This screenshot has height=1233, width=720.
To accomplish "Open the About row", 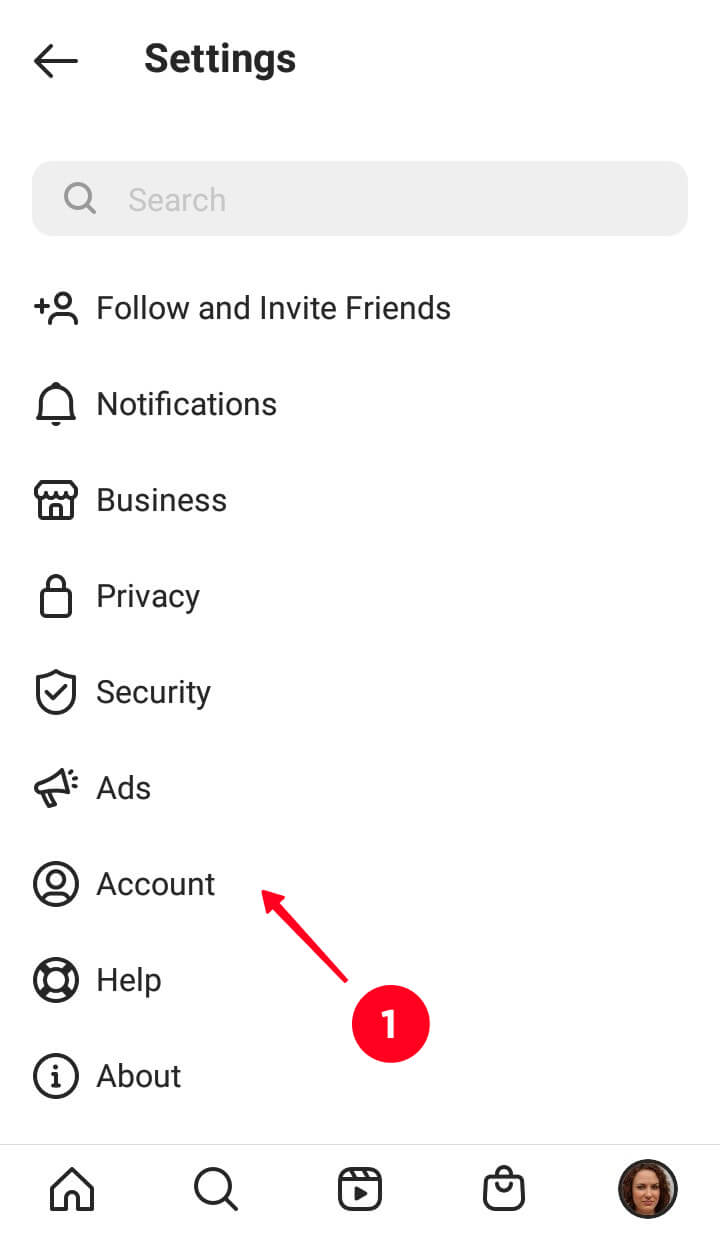I will pos(138,1076).
